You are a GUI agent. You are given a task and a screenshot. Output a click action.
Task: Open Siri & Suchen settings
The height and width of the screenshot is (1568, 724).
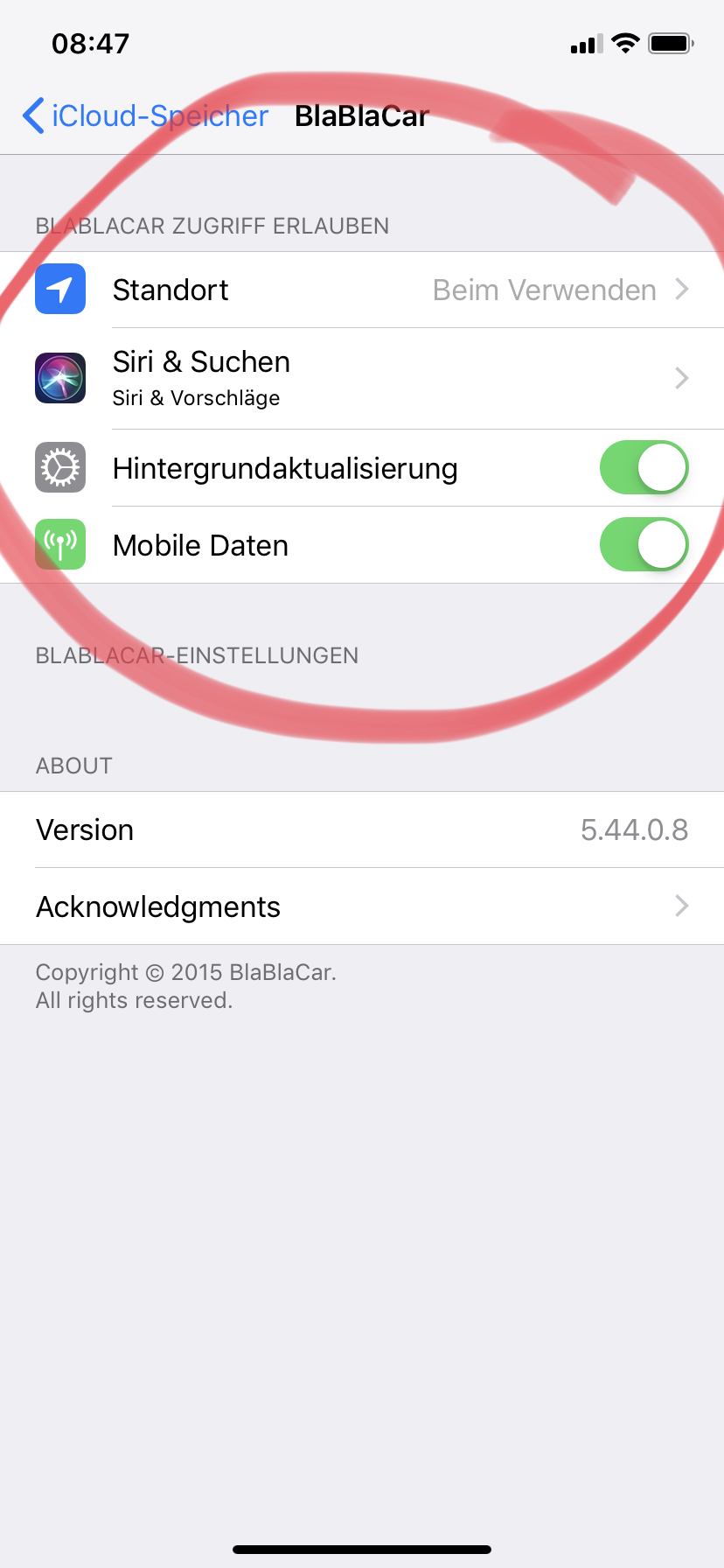(362, 378)
